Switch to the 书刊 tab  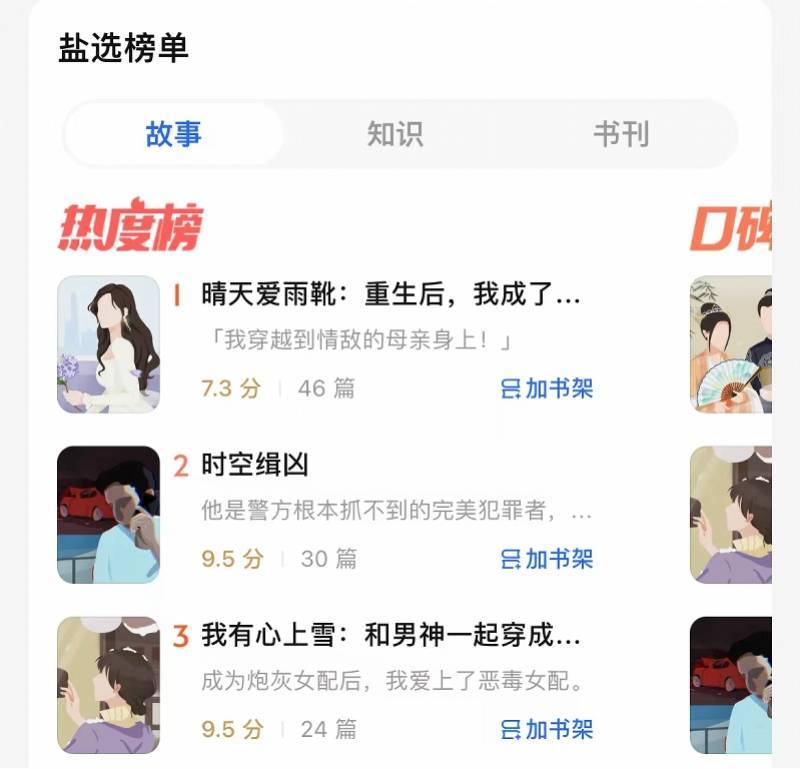point(621,134)
